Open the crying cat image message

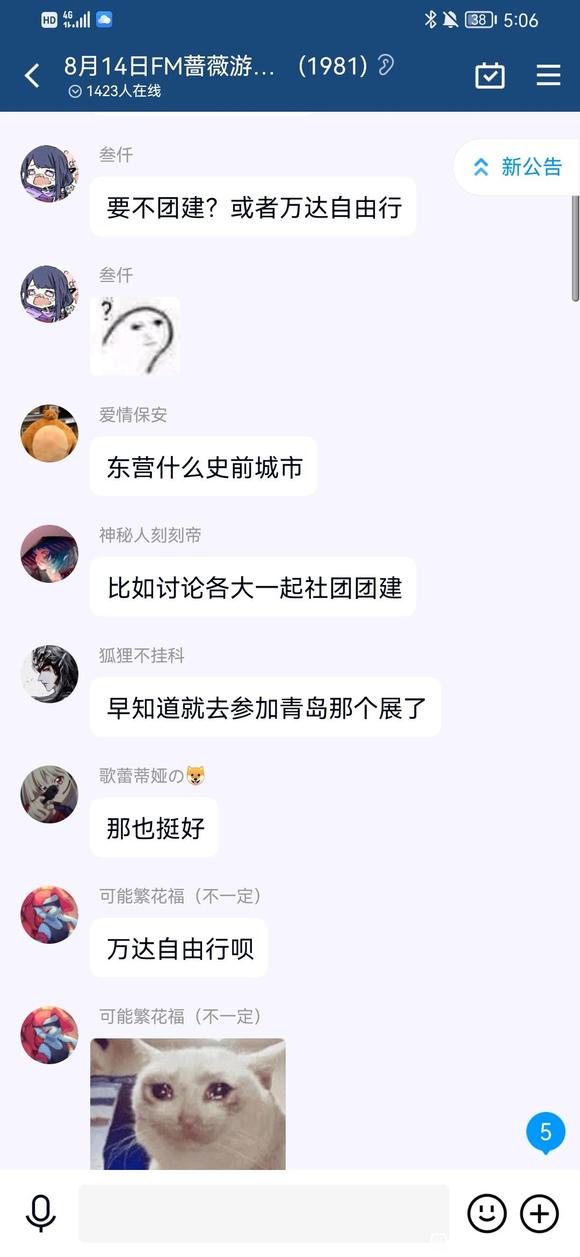click(188, 1104)
